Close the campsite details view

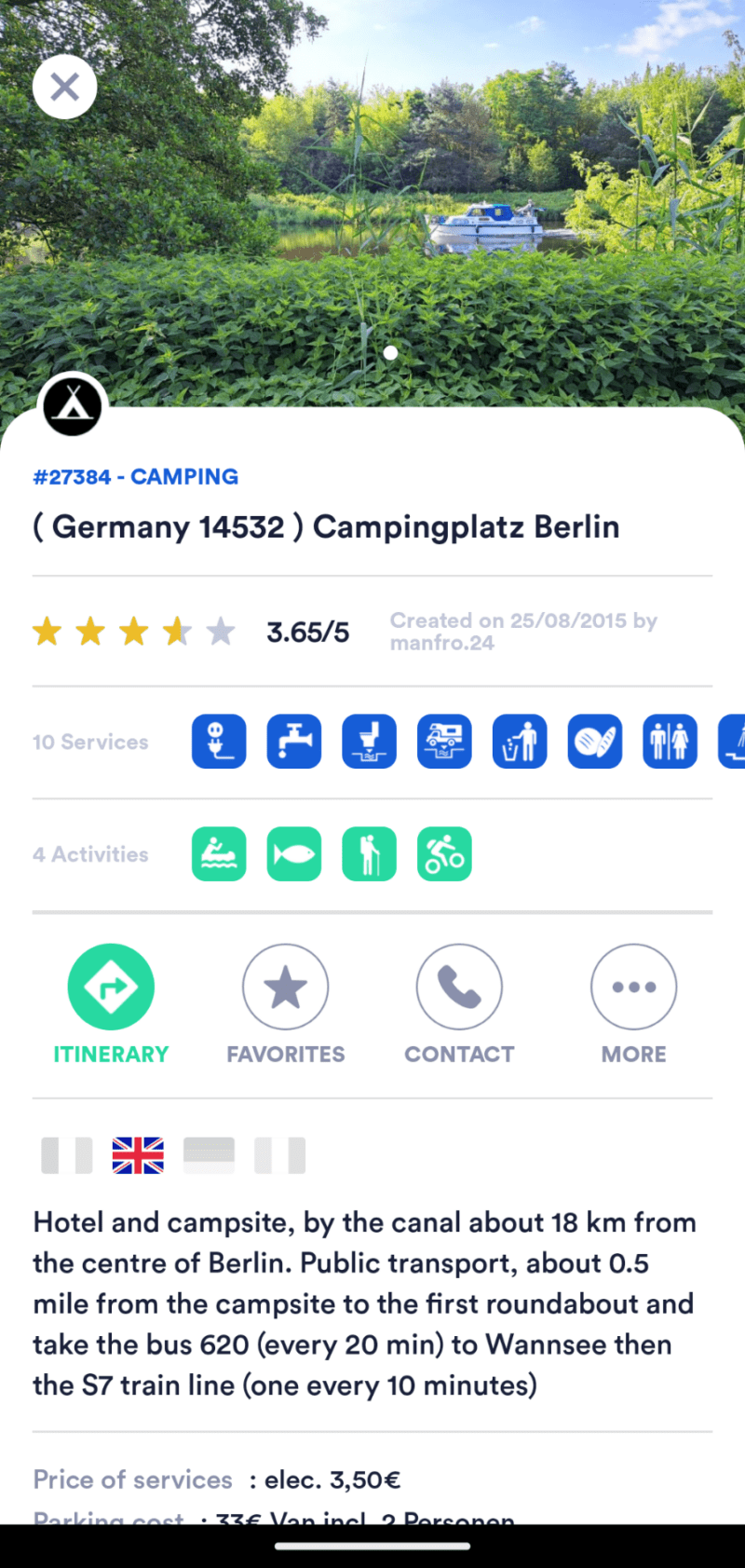click(x=64, y=88)
